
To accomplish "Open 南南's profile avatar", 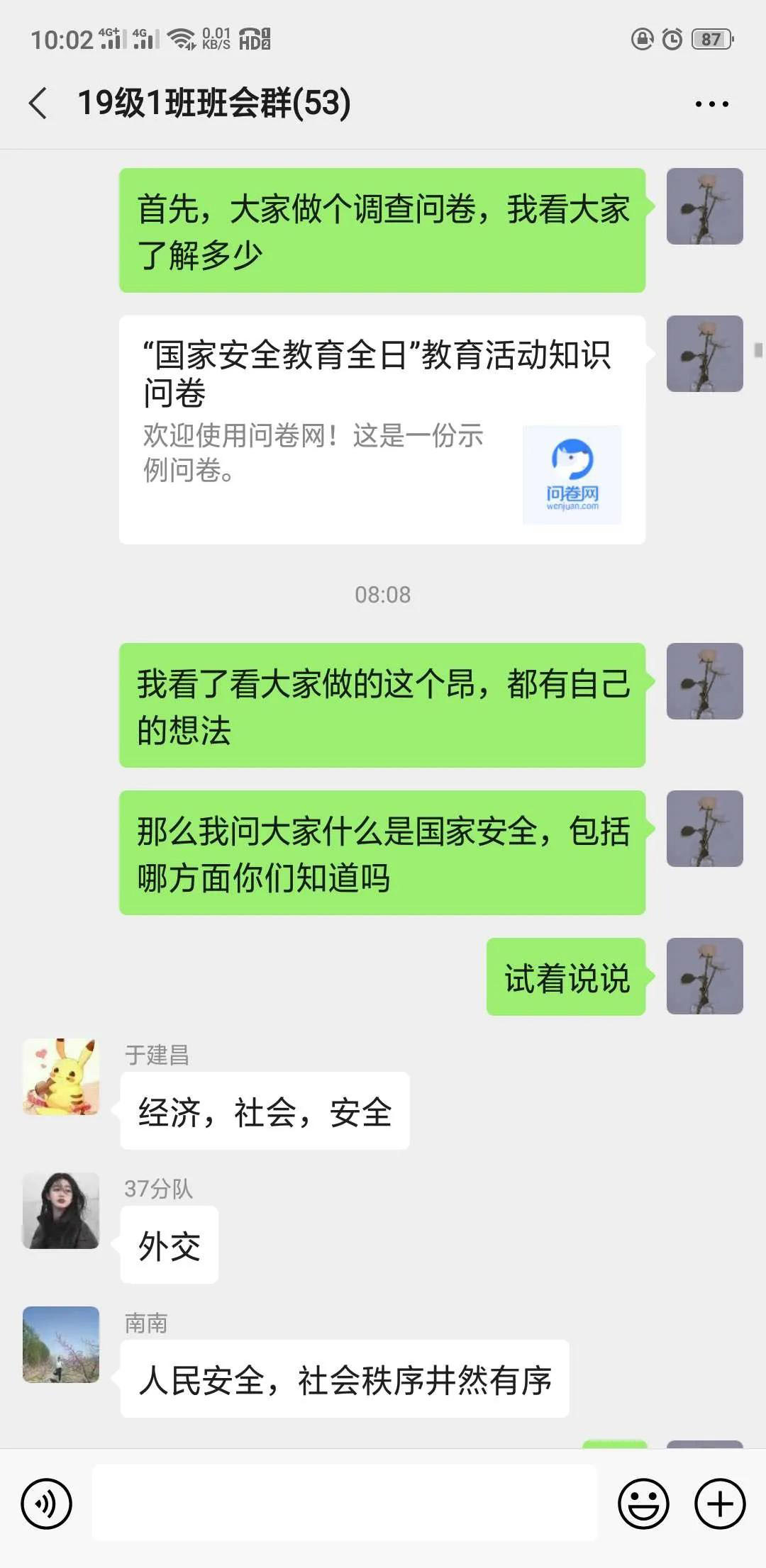I will pos(61,1345).
